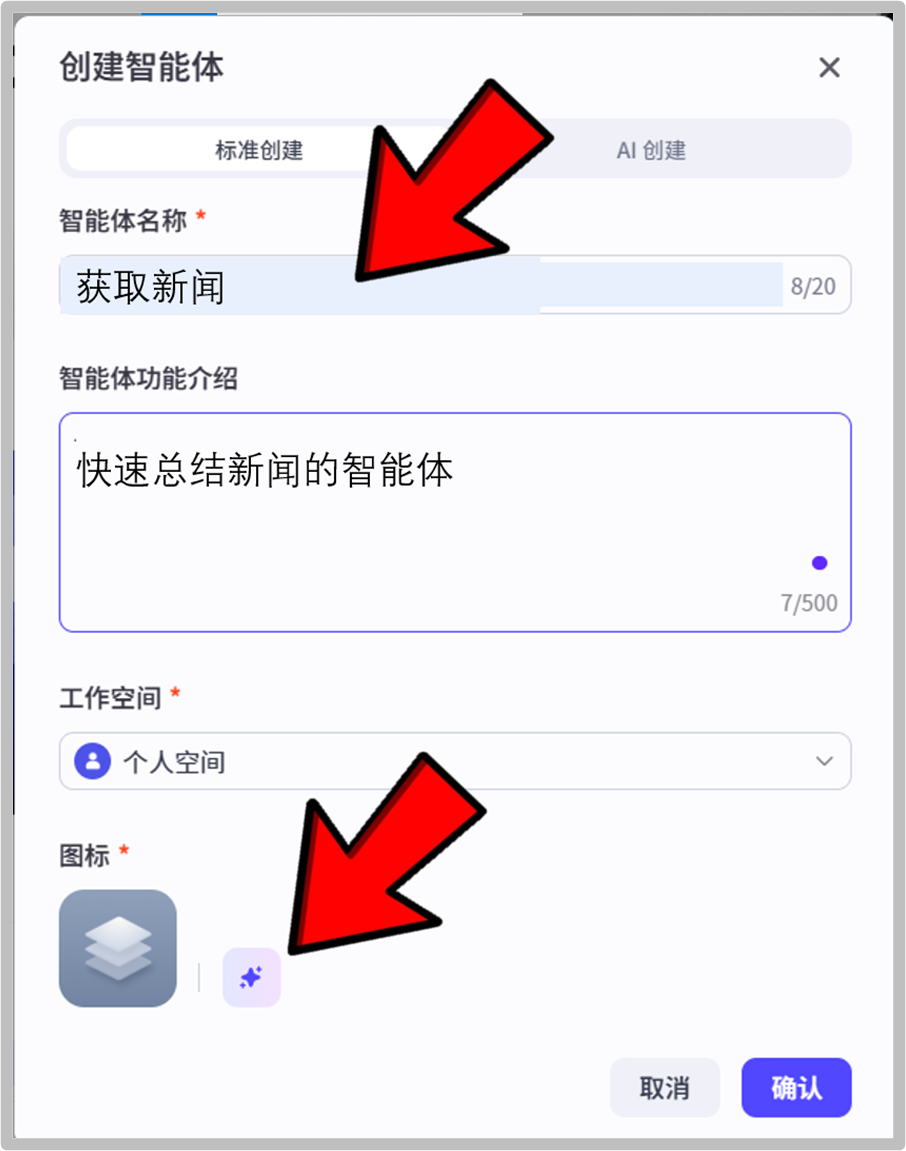Screen dimensions: 906x1151
Task: Confirm creation with the 确认 button
Action: pos(796,1088)
